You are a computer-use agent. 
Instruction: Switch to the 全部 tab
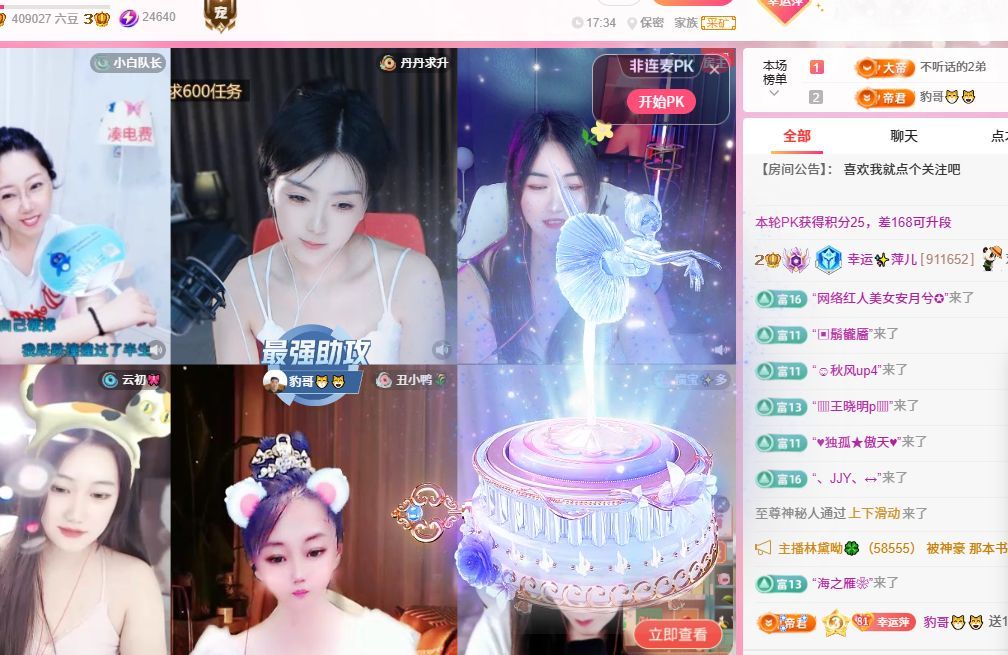point(797,136)
